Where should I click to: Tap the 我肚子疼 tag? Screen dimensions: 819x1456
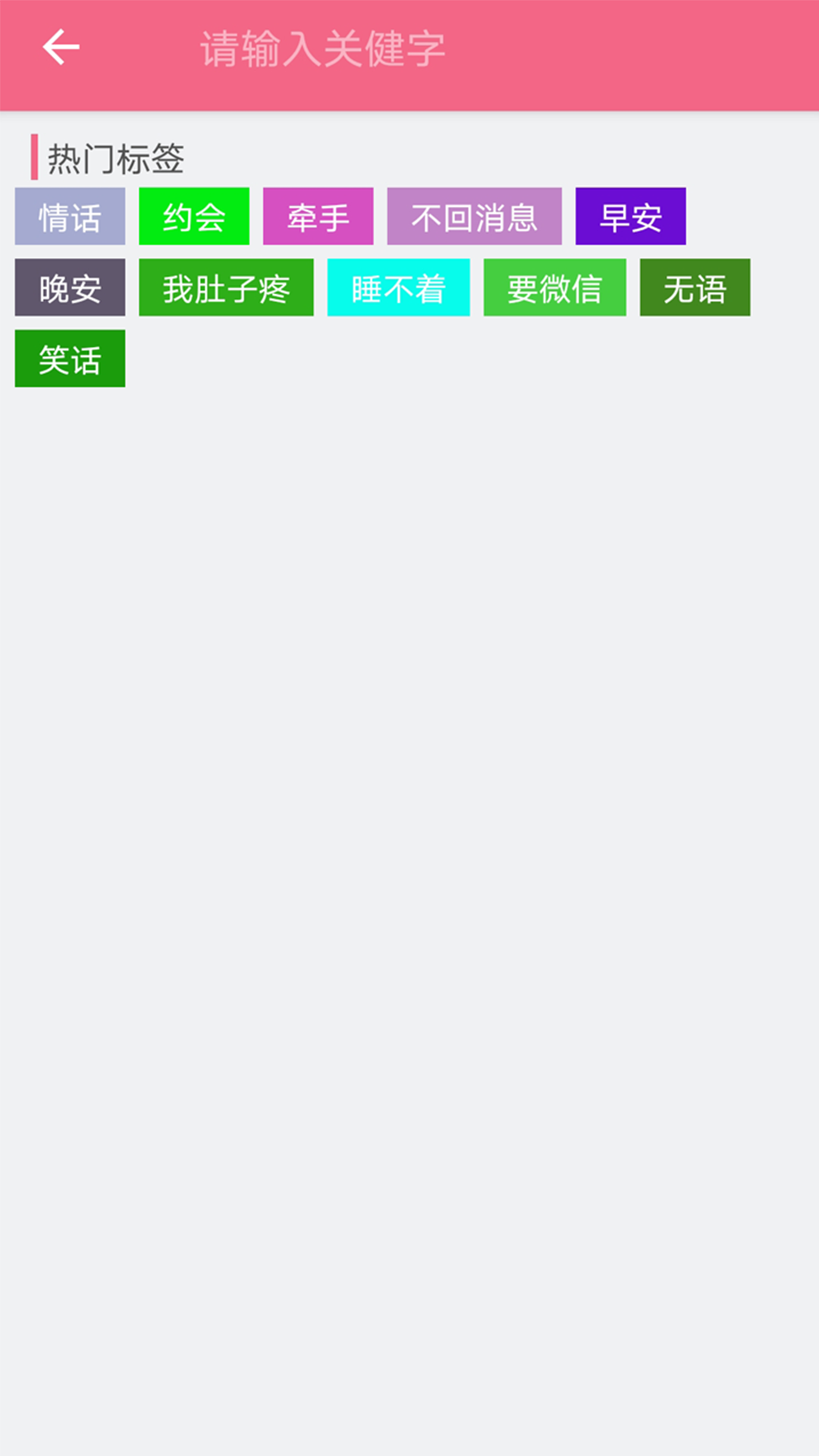point(226,288)
